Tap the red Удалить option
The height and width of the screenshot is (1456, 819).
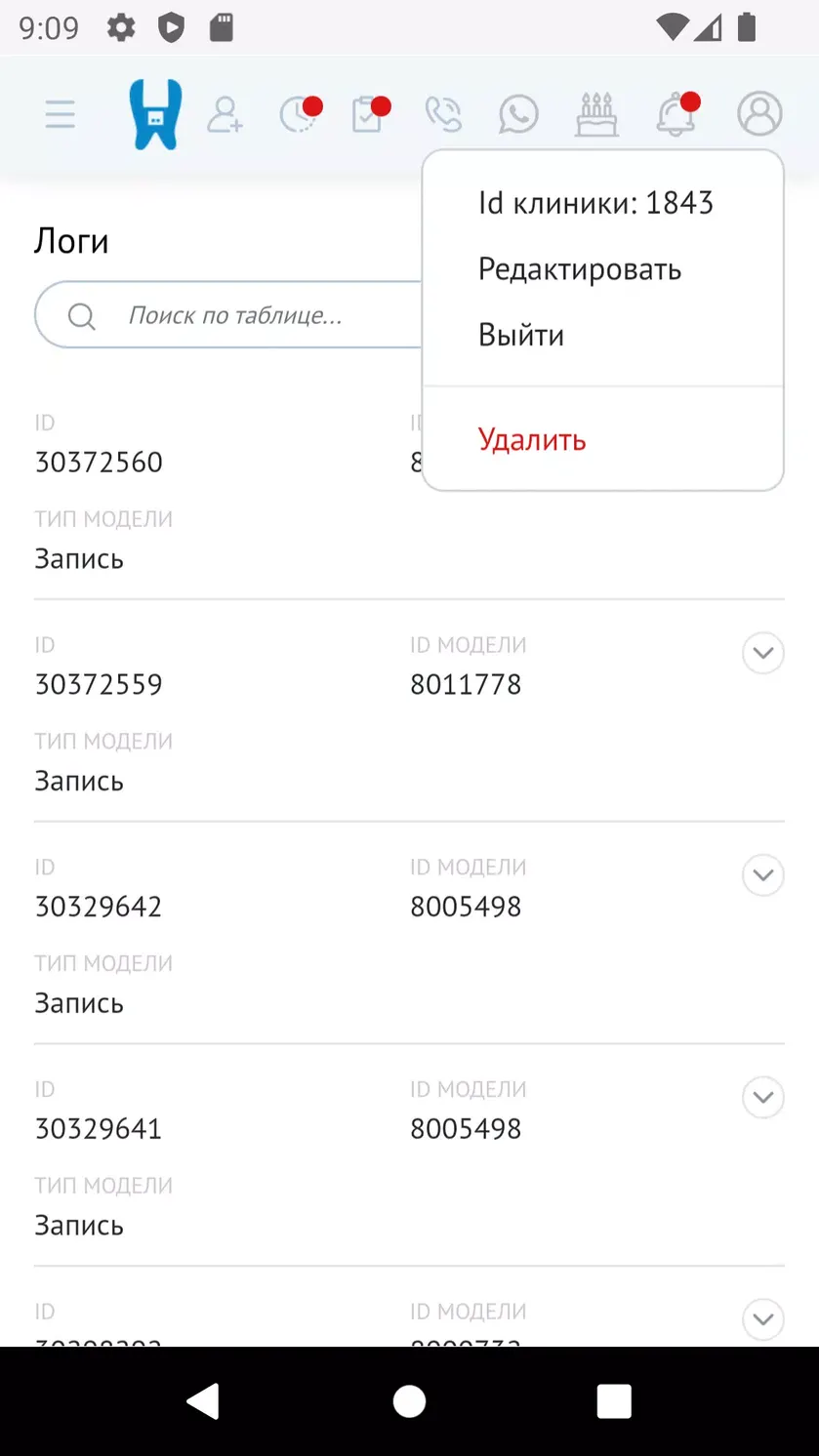532,440
